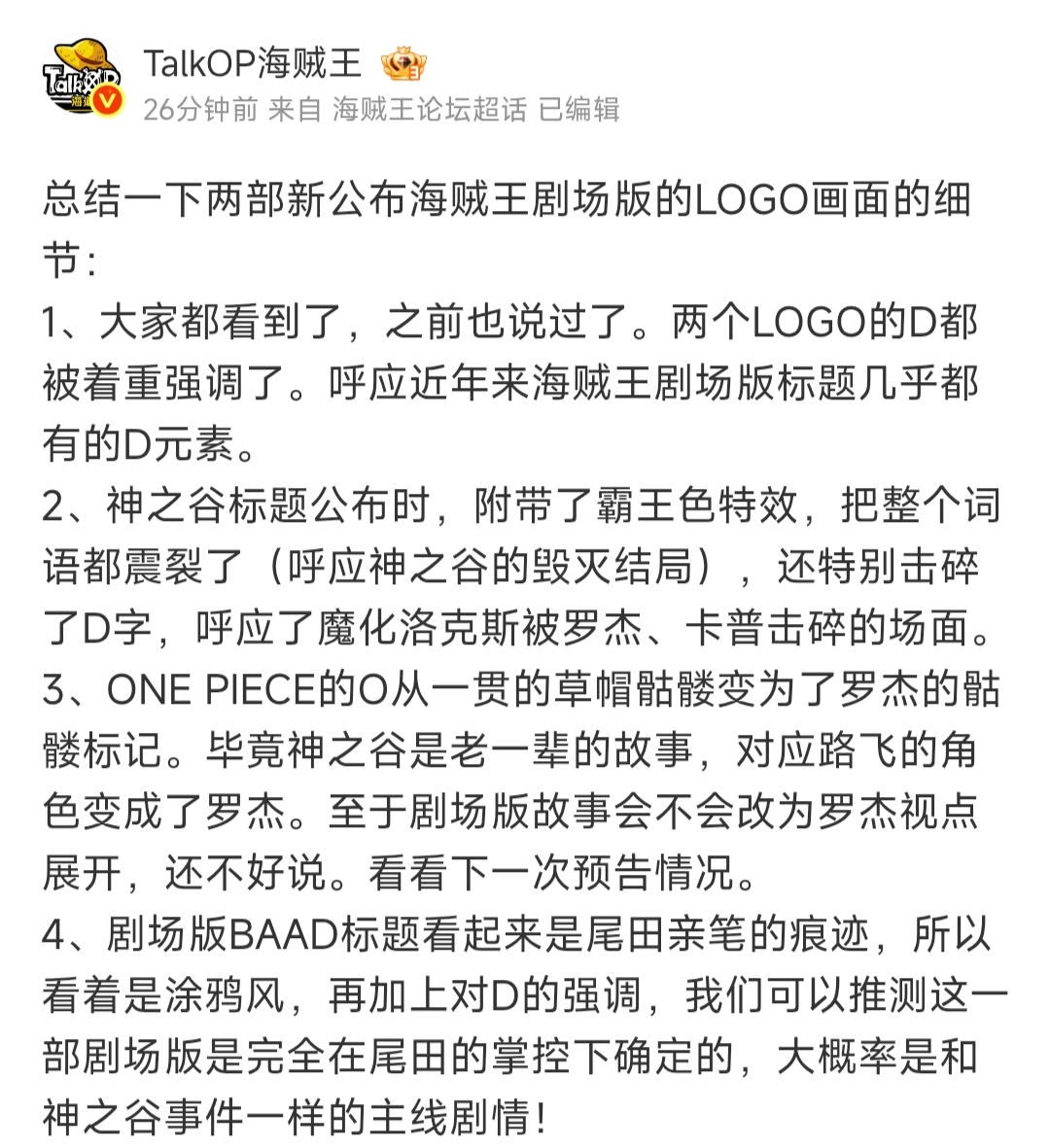
Task: Open TalkOP海贼王 profile avatar
Action: [81, 78]
